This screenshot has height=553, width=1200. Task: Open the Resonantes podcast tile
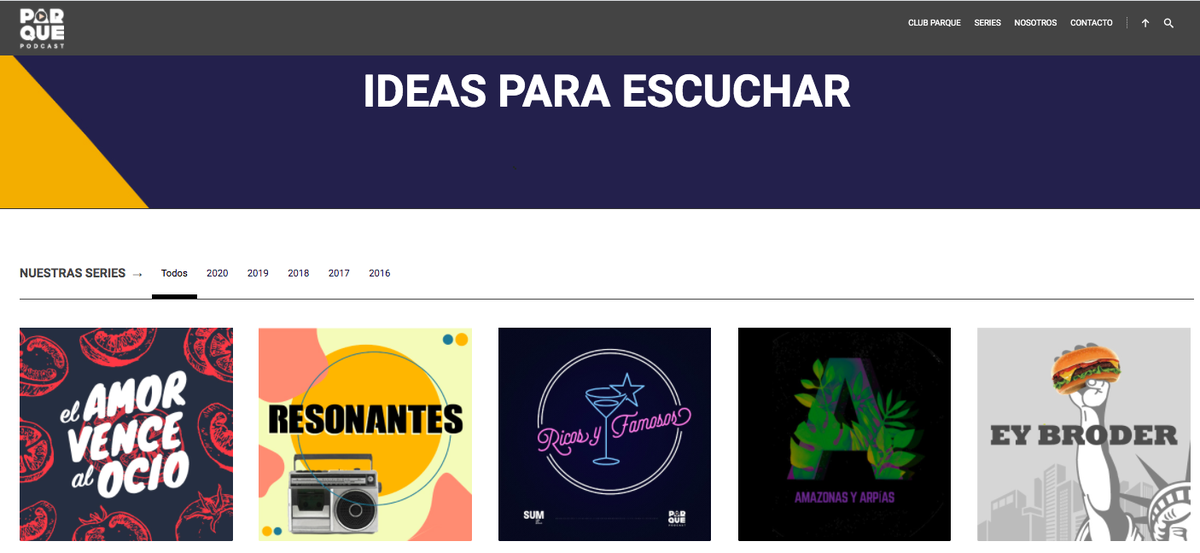click(x=365, y=434)
